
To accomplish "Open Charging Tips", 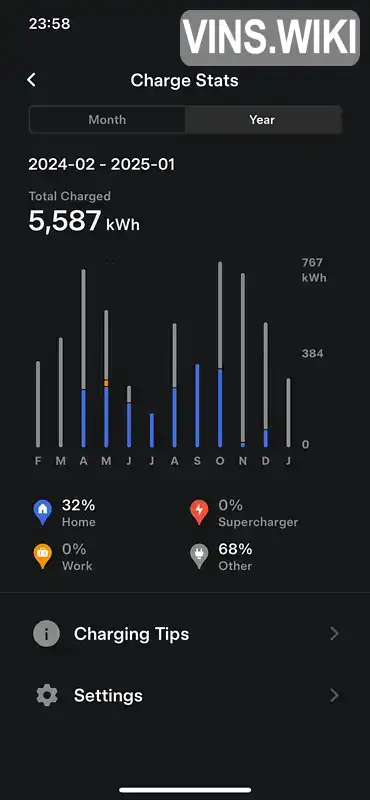I will click(x=185, y=634).
